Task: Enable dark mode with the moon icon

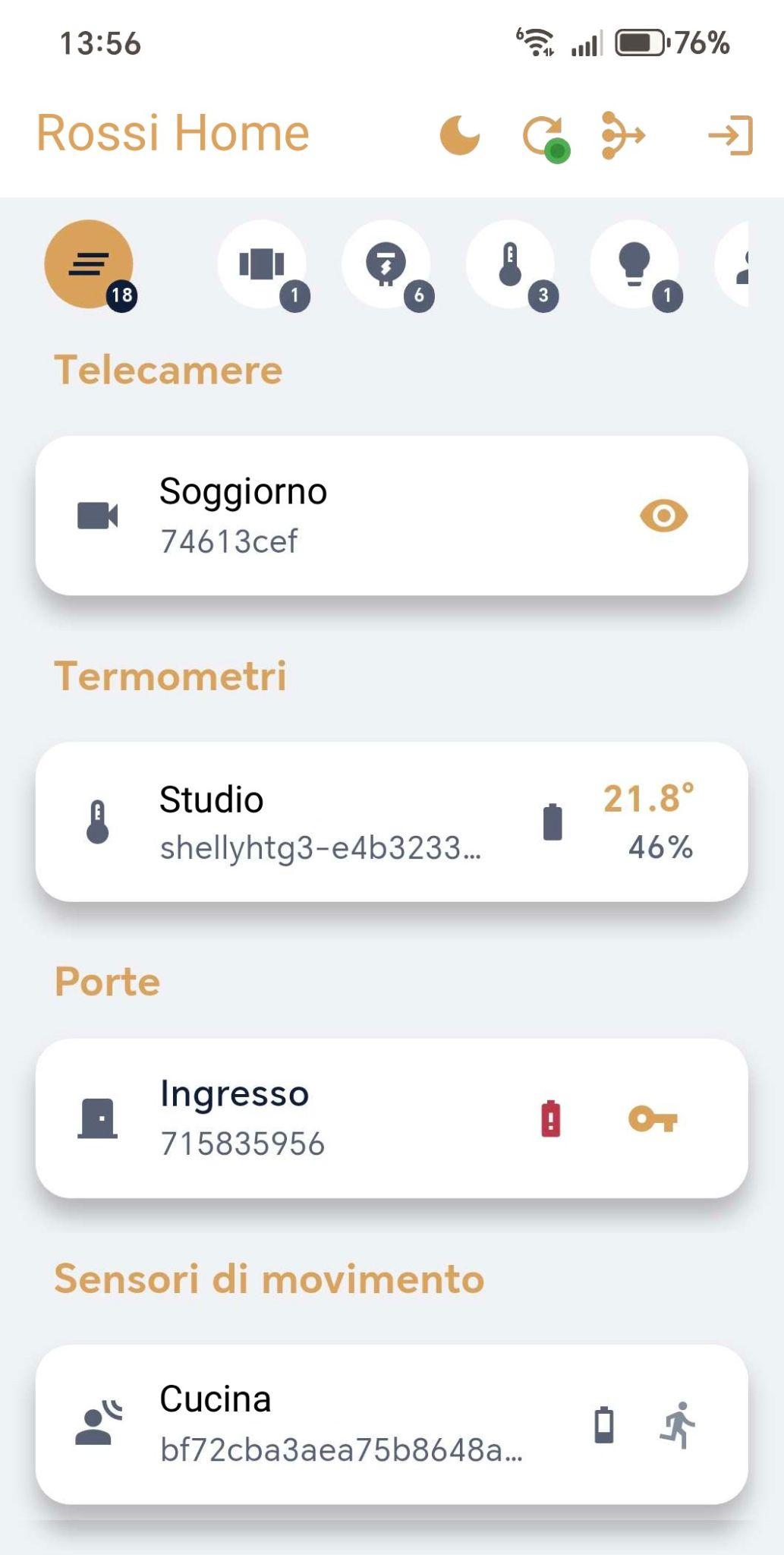Action: tap(459, 134)
